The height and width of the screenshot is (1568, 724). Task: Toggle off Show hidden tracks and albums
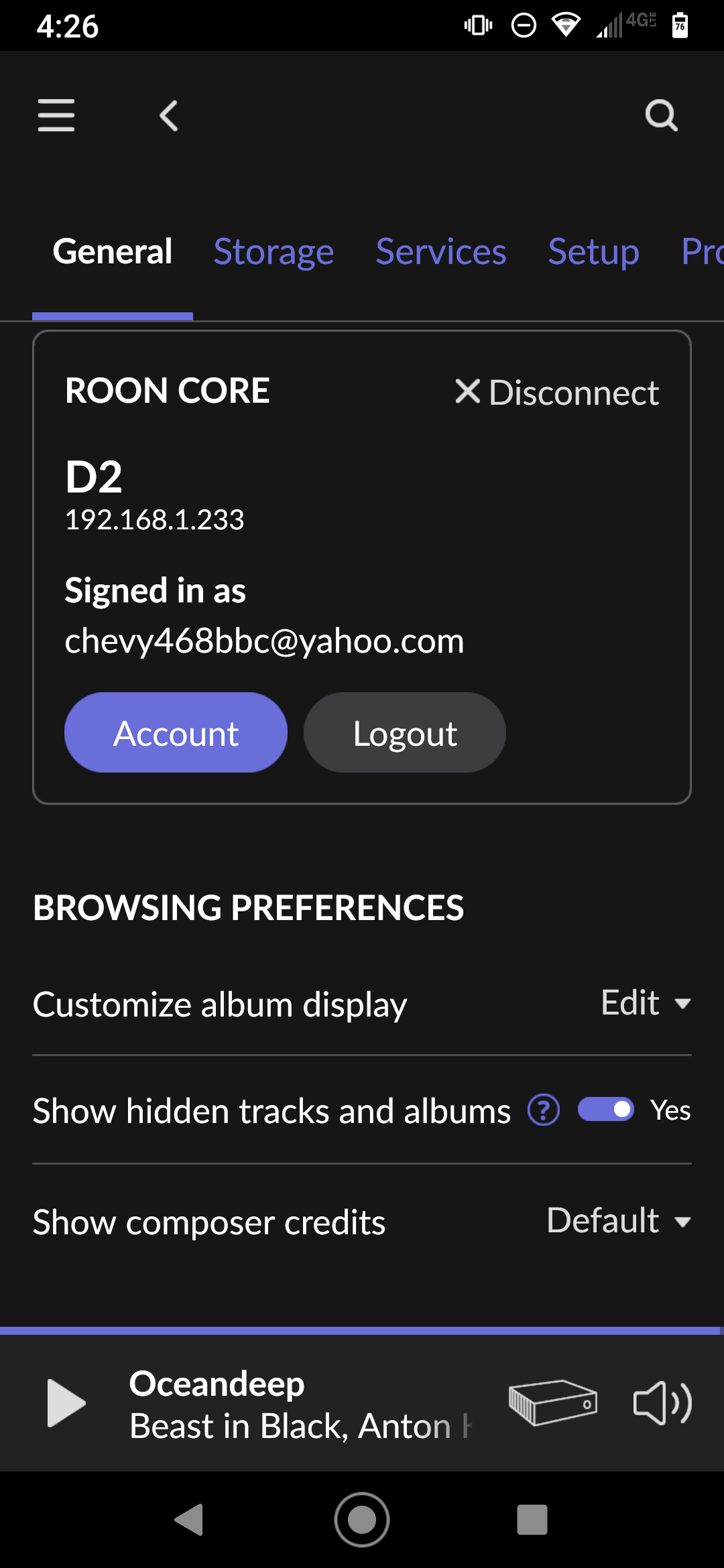click(606, 1110)
